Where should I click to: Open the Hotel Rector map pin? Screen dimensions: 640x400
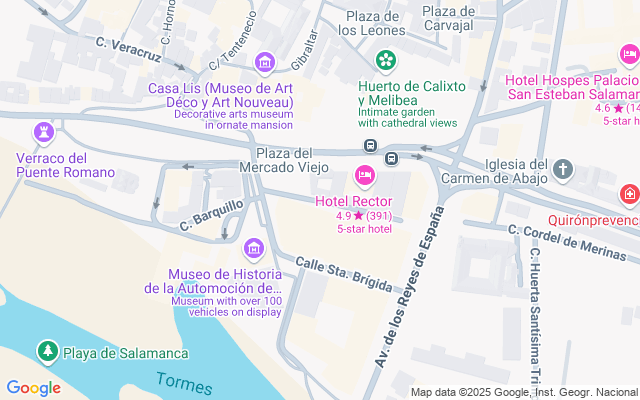pos(365,177)
